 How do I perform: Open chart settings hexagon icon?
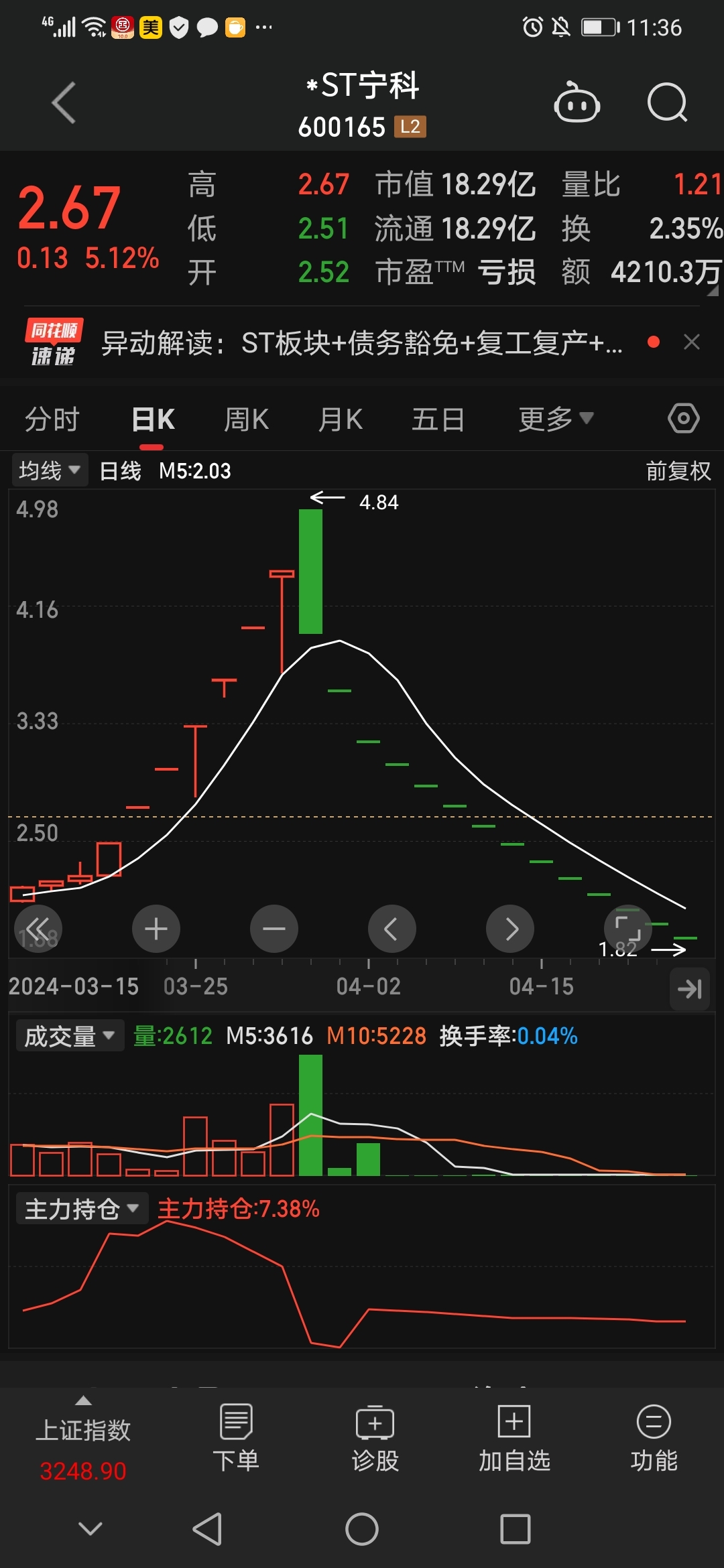(x=683, y=419)
